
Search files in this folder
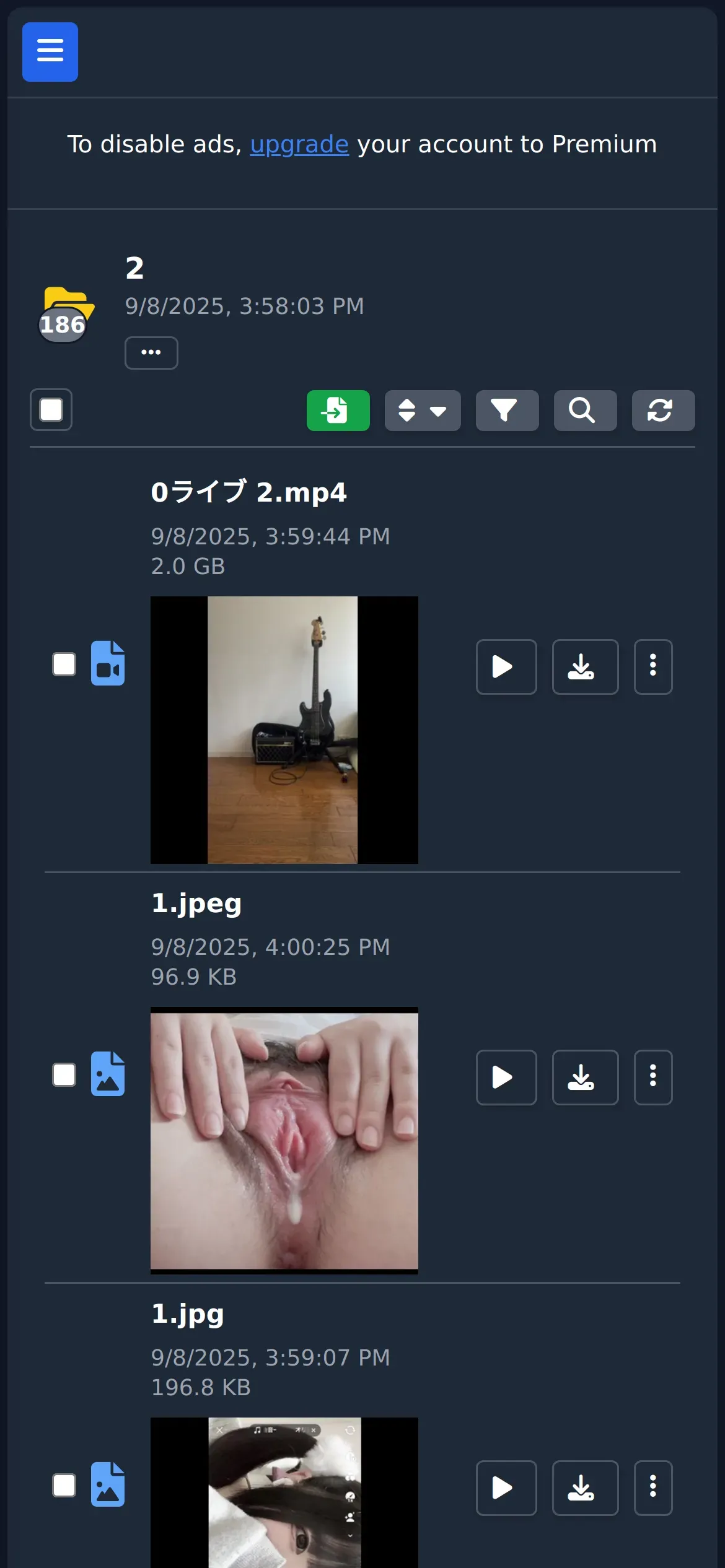point(585,410)
